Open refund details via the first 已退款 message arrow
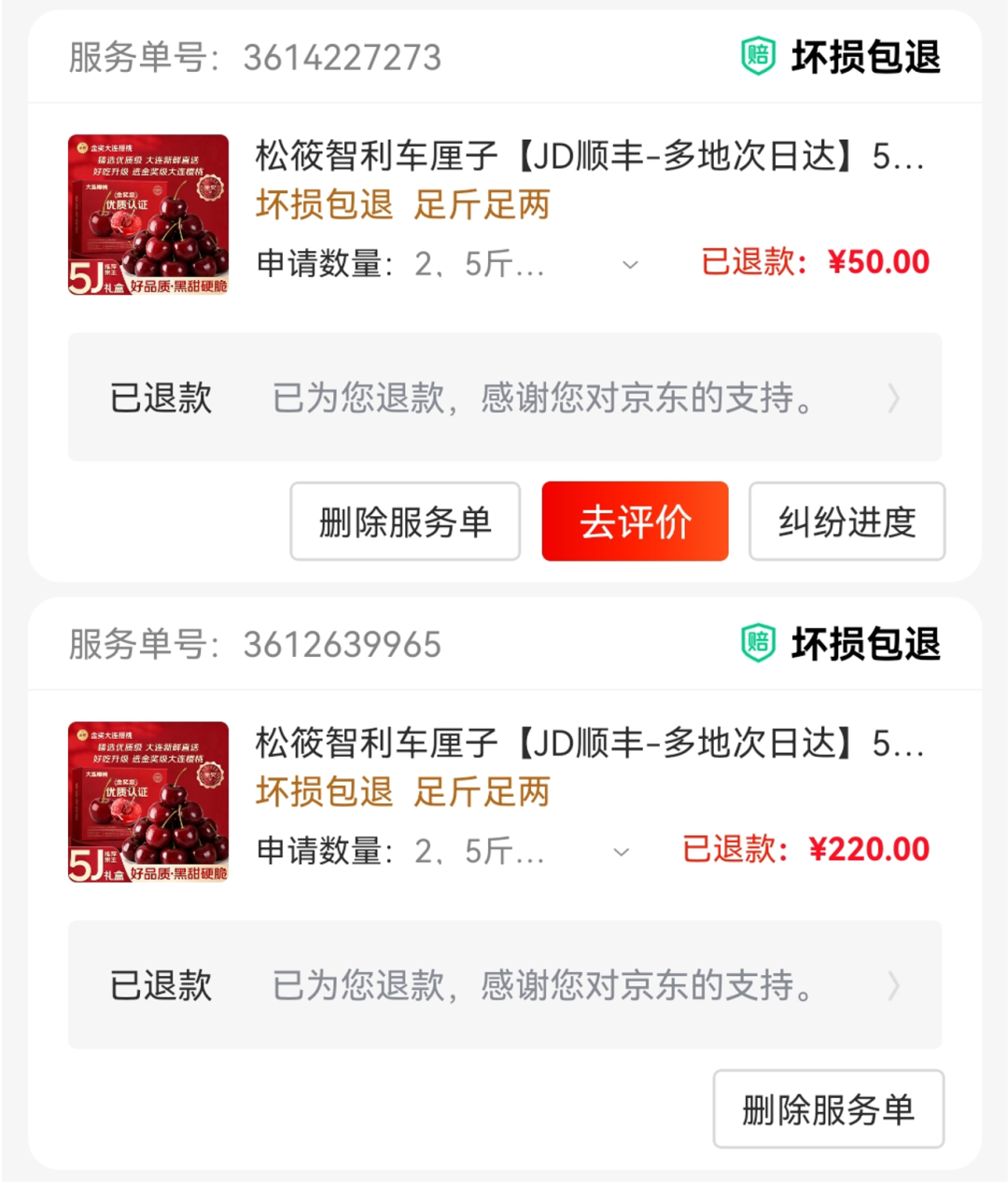1008x1184 pixels. point(893,398)
